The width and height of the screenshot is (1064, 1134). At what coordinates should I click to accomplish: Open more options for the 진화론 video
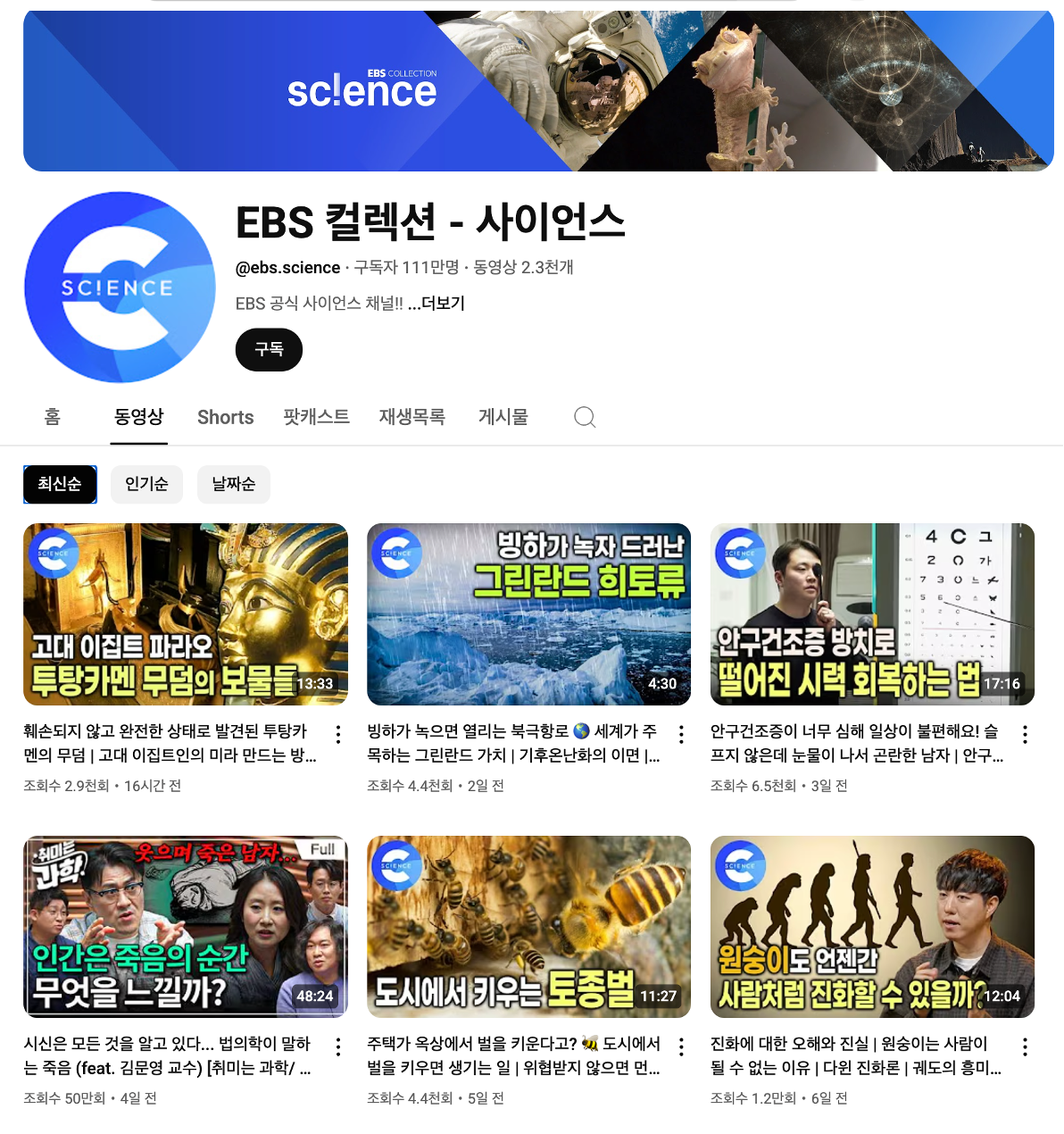1025,1046
